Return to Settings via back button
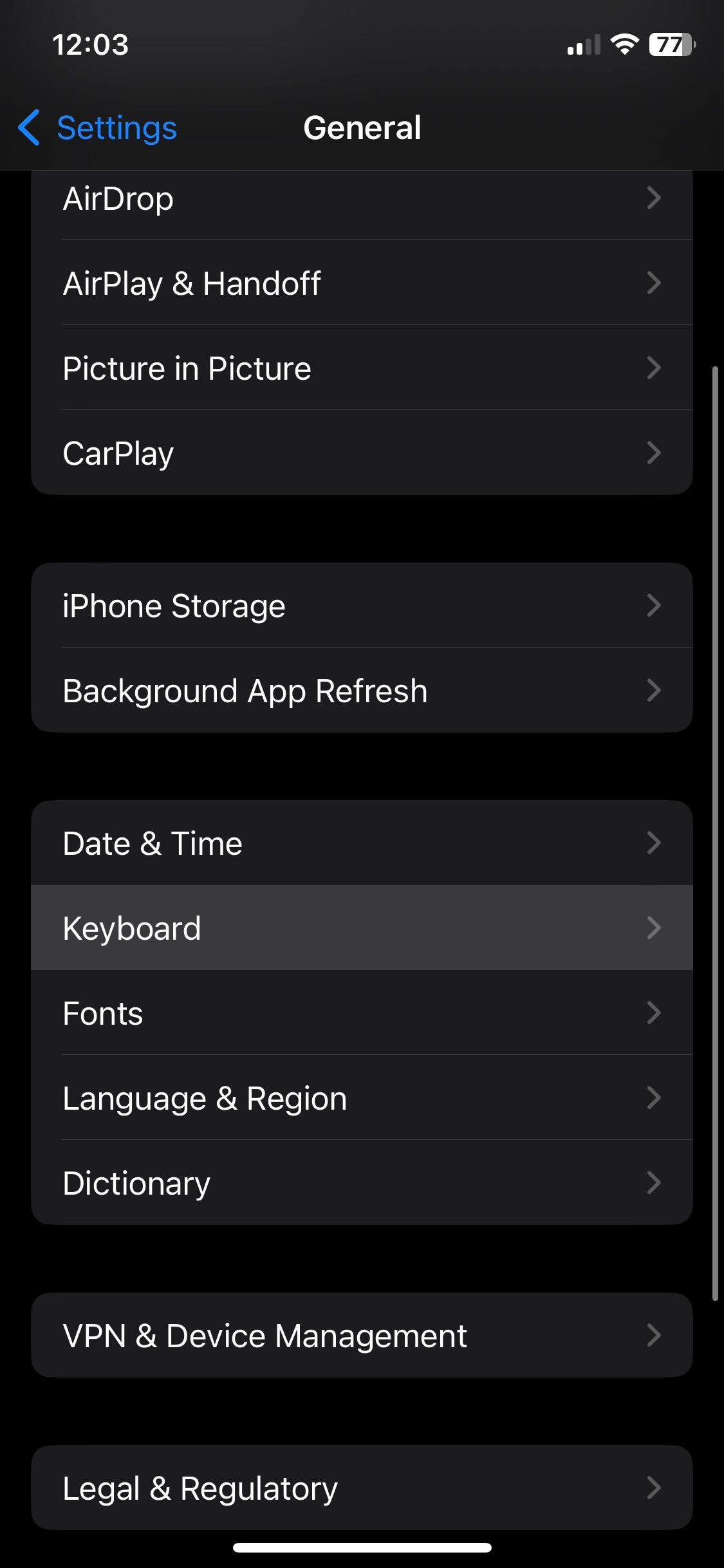The image size is (724, 1568). (x=97, y=128)
